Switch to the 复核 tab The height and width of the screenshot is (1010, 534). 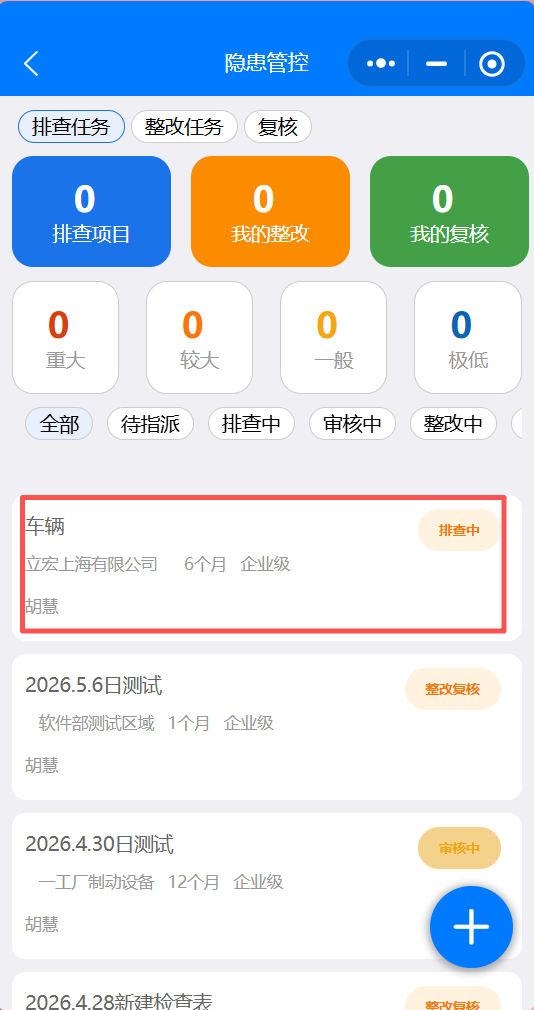click(278, 126)
